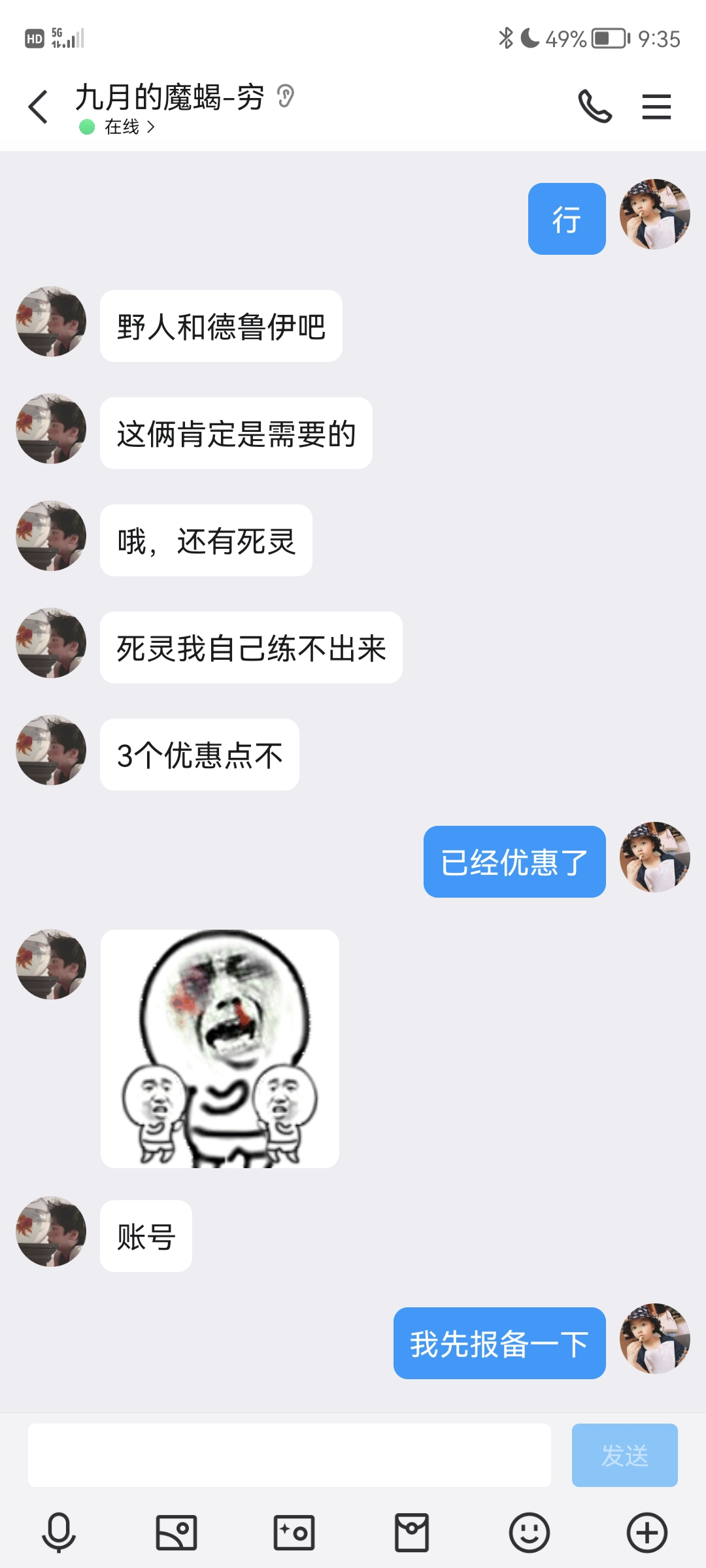Send a red packet
The height and width of the screenshot is (1568, 706).
click(x=412, y=1532)
